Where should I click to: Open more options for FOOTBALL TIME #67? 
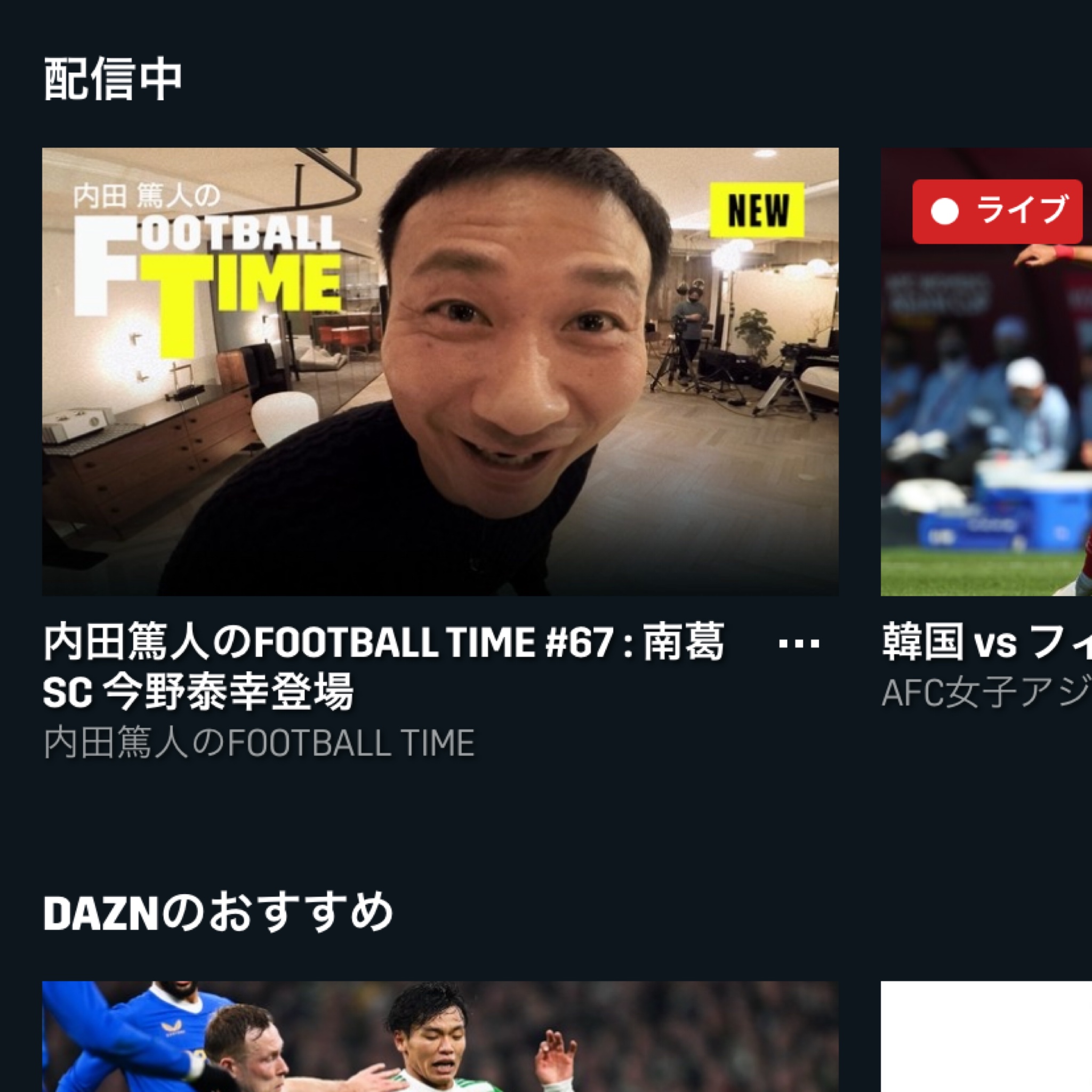click(x=799, y=643)
